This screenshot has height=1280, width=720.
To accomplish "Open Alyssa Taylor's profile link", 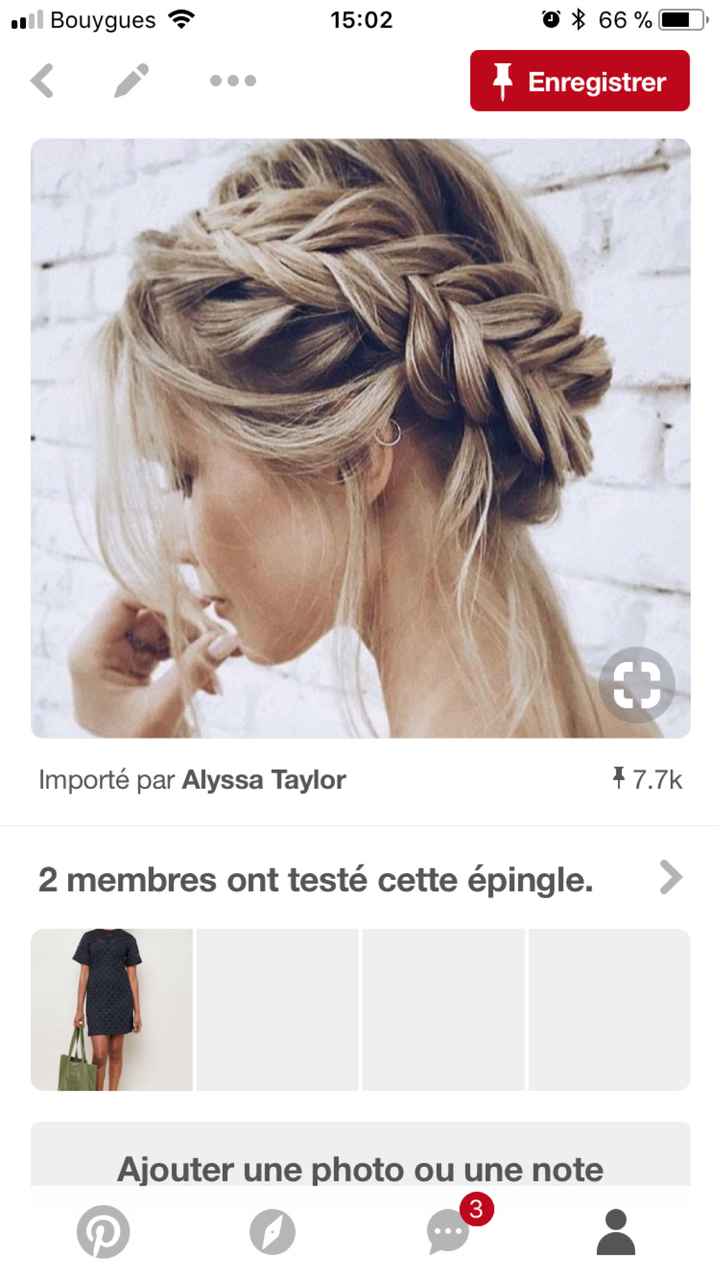I will tap(263, 779).
